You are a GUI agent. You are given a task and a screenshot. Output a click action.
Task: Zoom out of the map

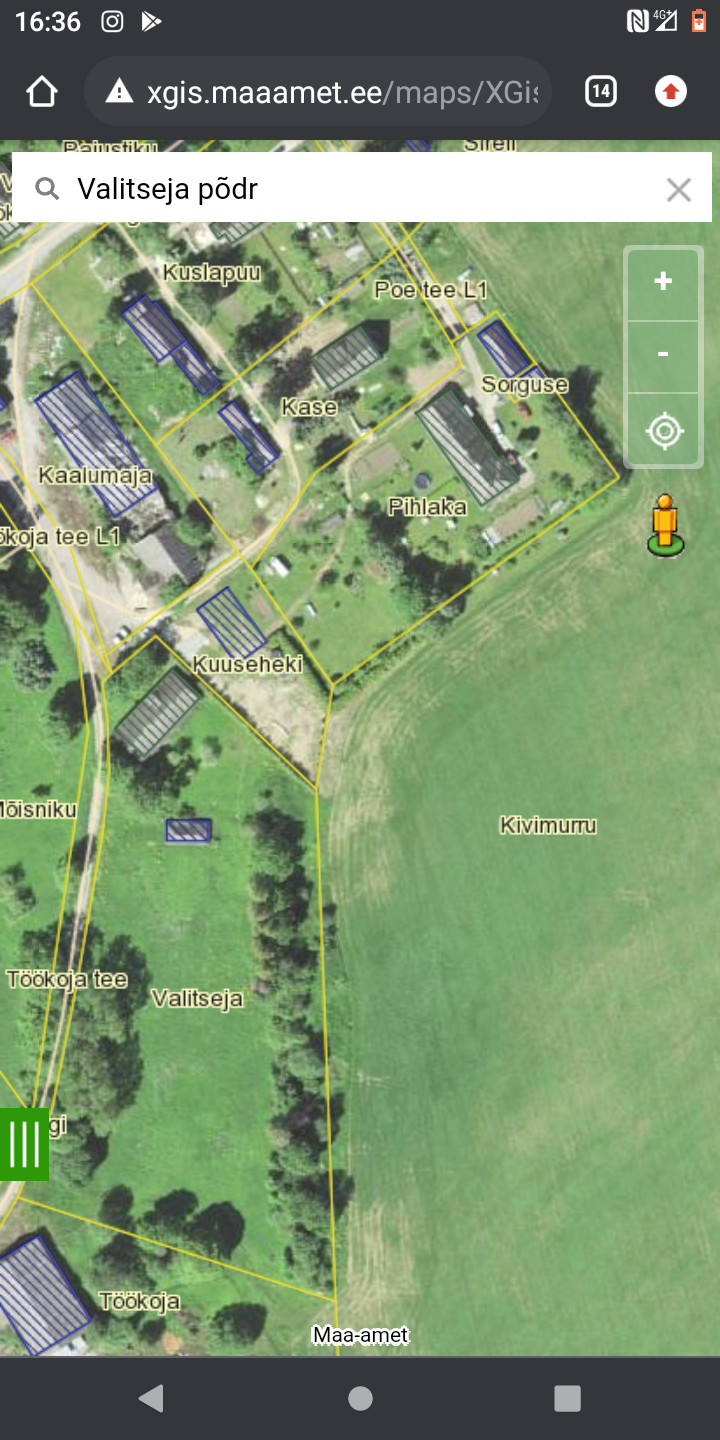click(x=662, y=355)
